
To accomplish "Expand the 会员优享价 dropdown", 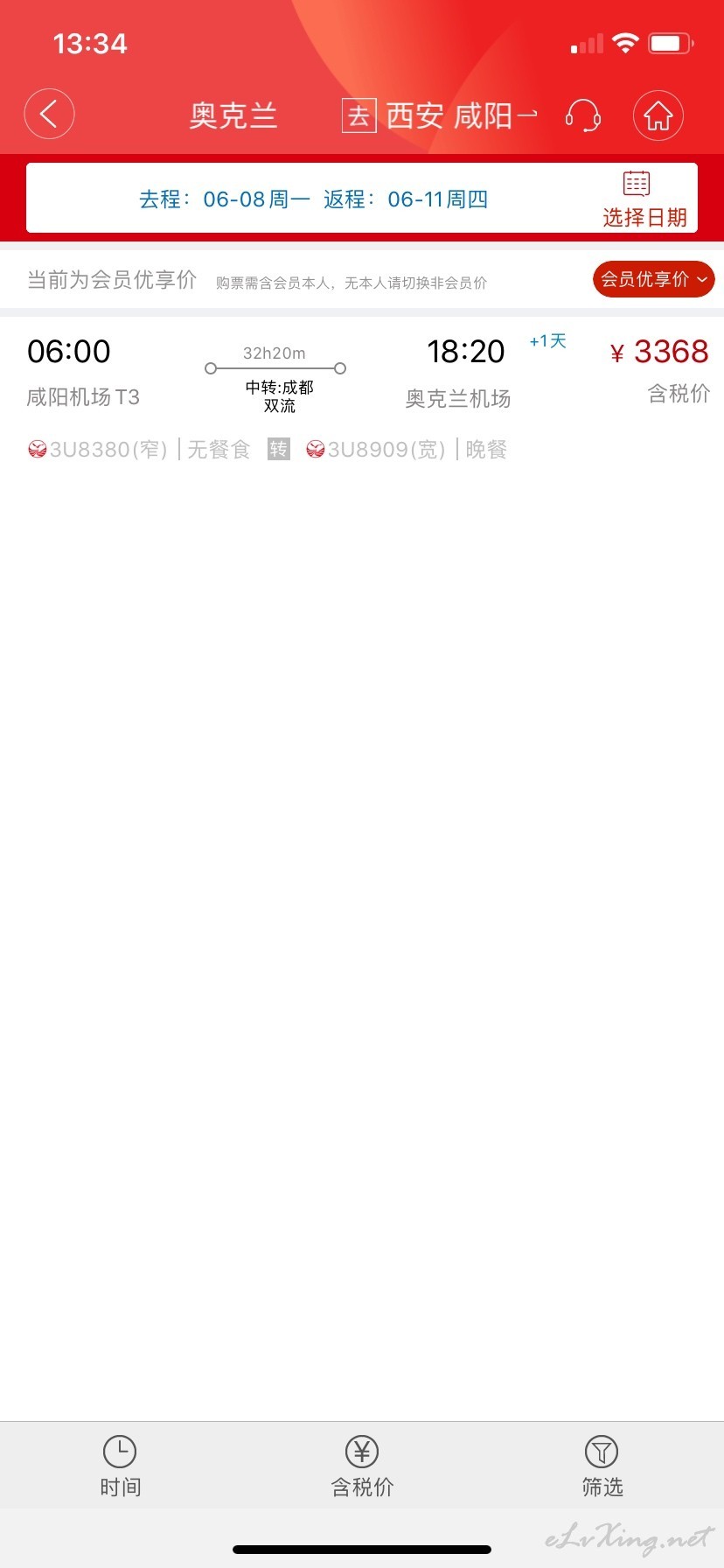I will 653,279.
